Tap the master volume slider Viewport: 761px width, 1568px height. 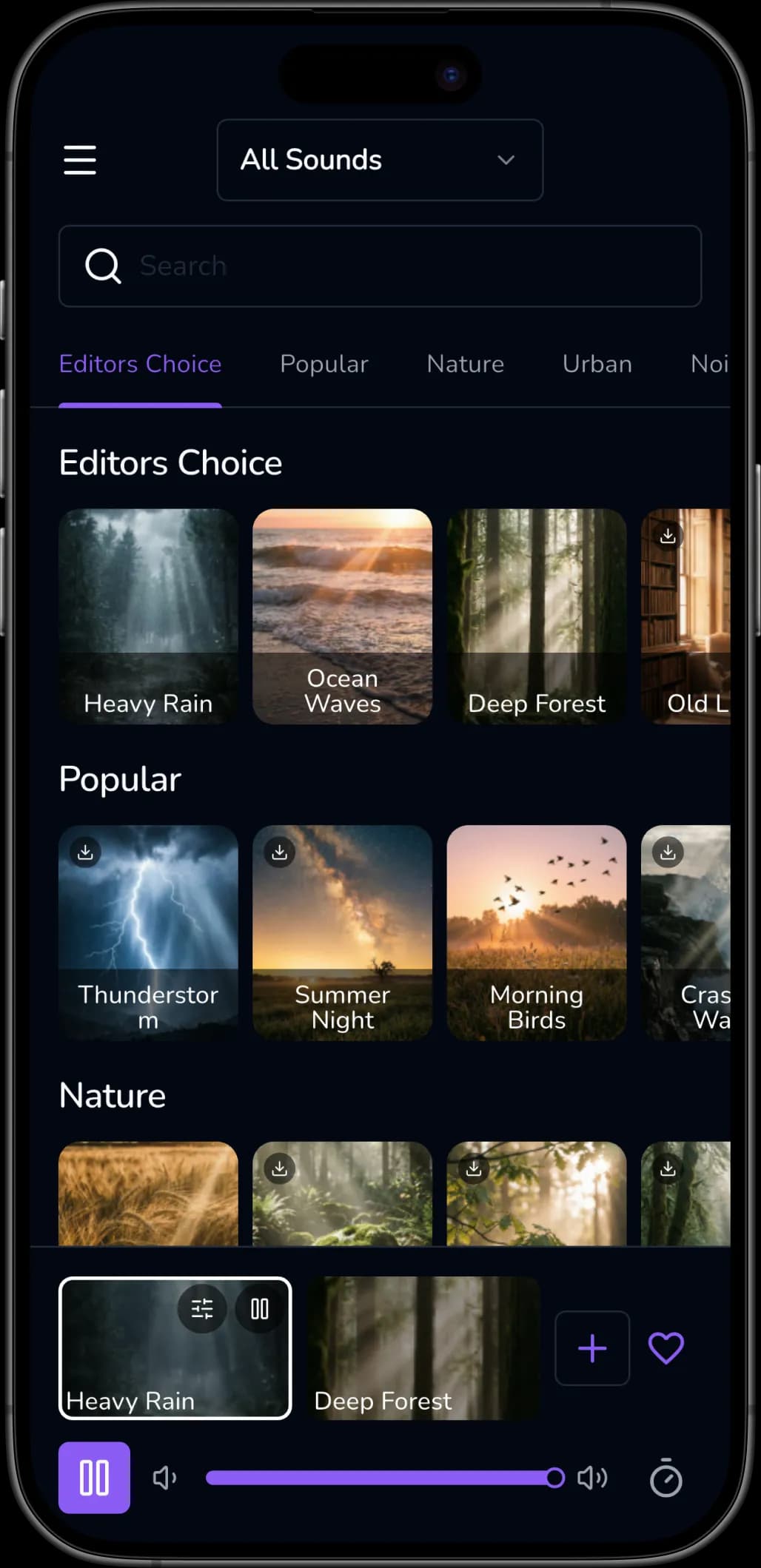(381, 1478)
